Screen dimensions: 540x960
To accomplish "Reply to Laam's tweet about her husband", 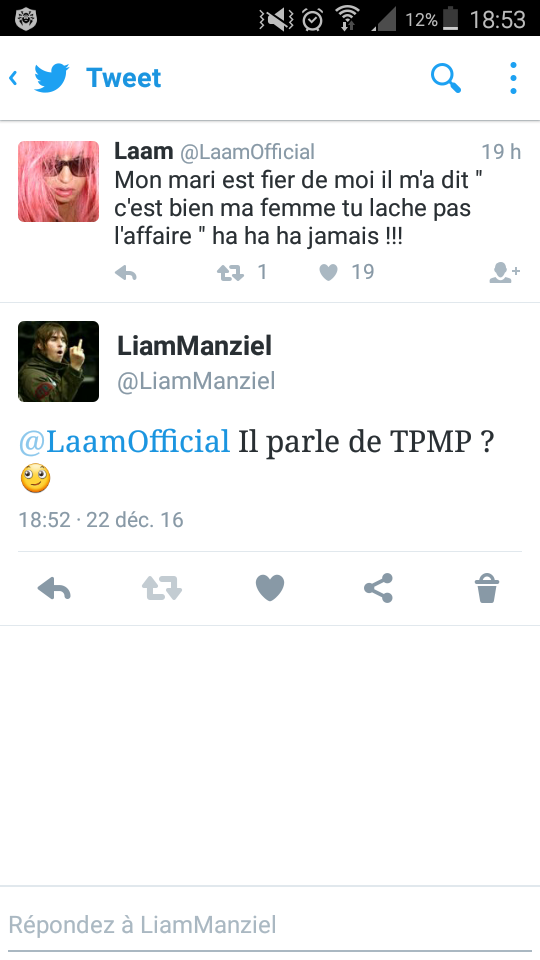I will coord(126,272).
